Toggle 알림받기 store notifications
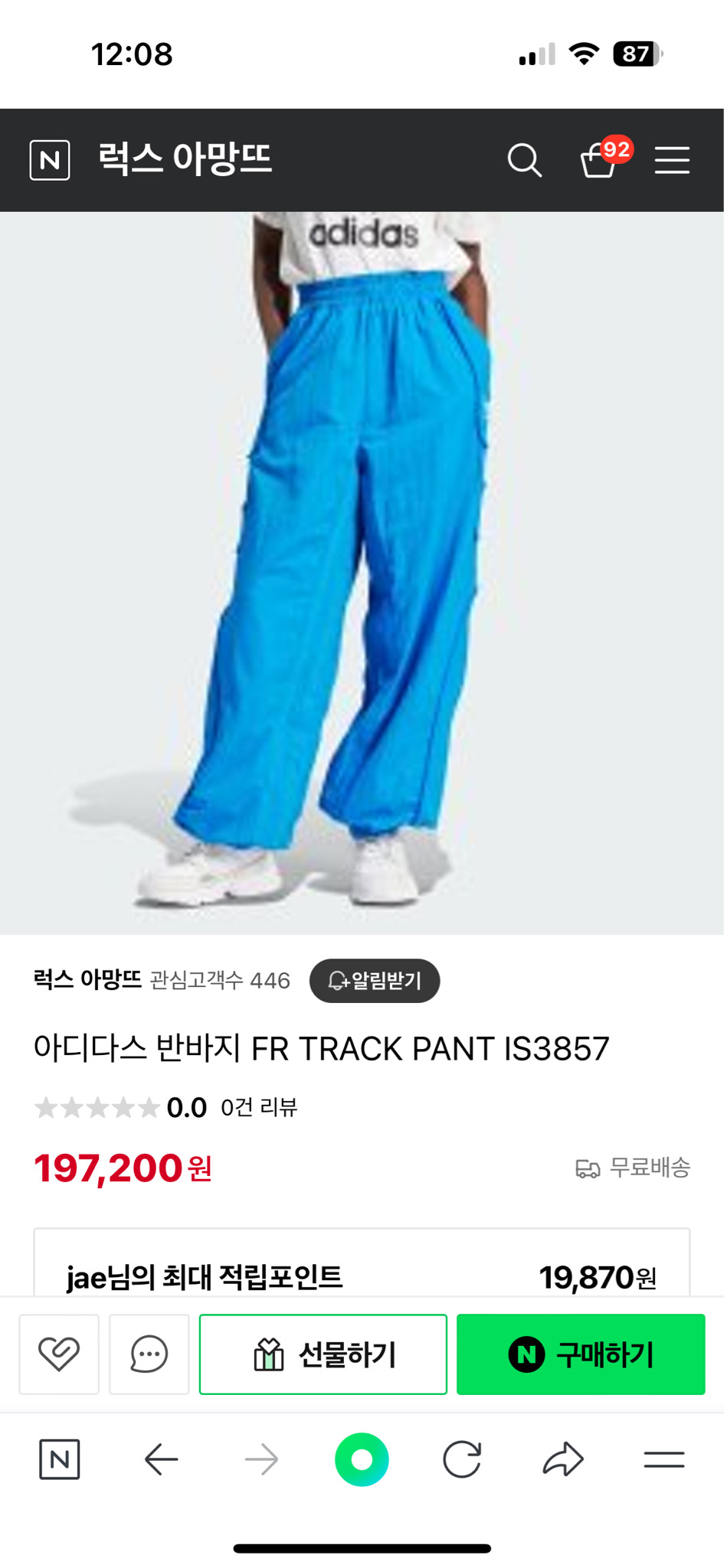The width and height of the screenshot is (724, 1568). click(x=374, y=981)
